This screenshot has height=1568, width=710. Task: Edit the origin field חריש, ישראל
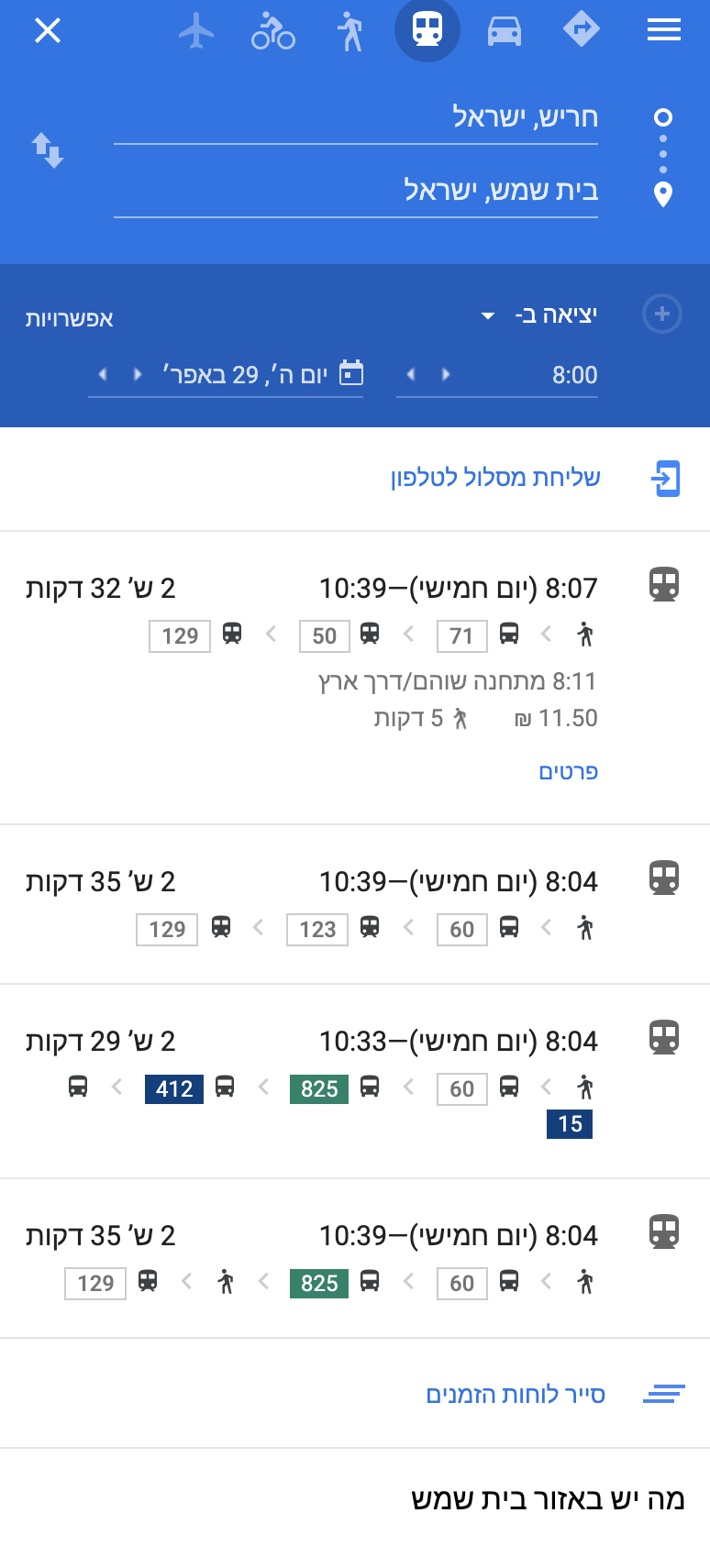tap(356, 117)
